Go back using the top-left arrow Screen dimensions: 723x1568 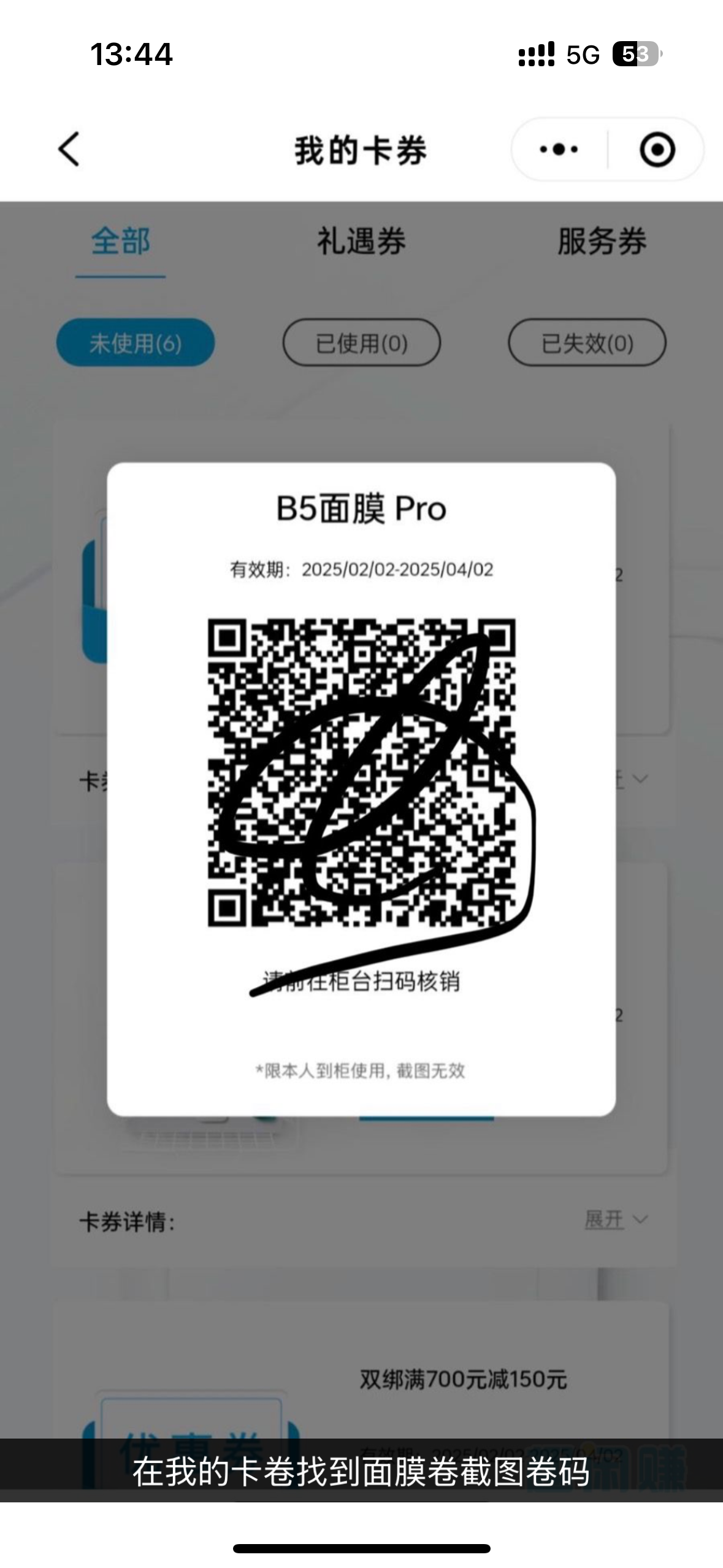(69, 149)
